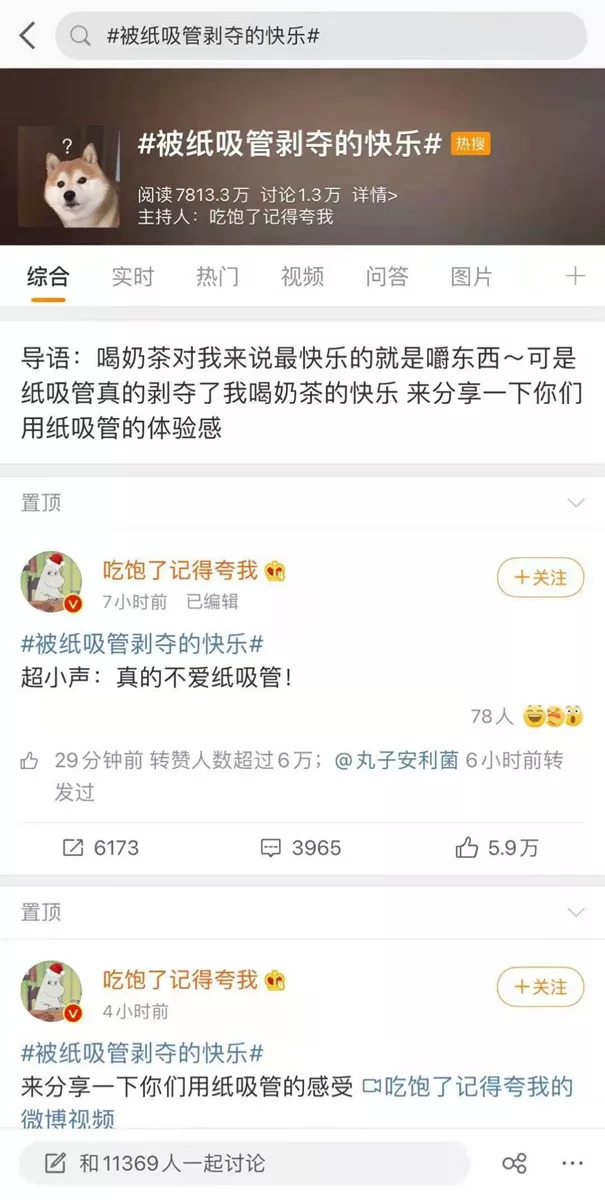The width and height of the screenshot is (605, 1200).
Task: Select the 问答 tab
Action: click(x=387, y=277)
